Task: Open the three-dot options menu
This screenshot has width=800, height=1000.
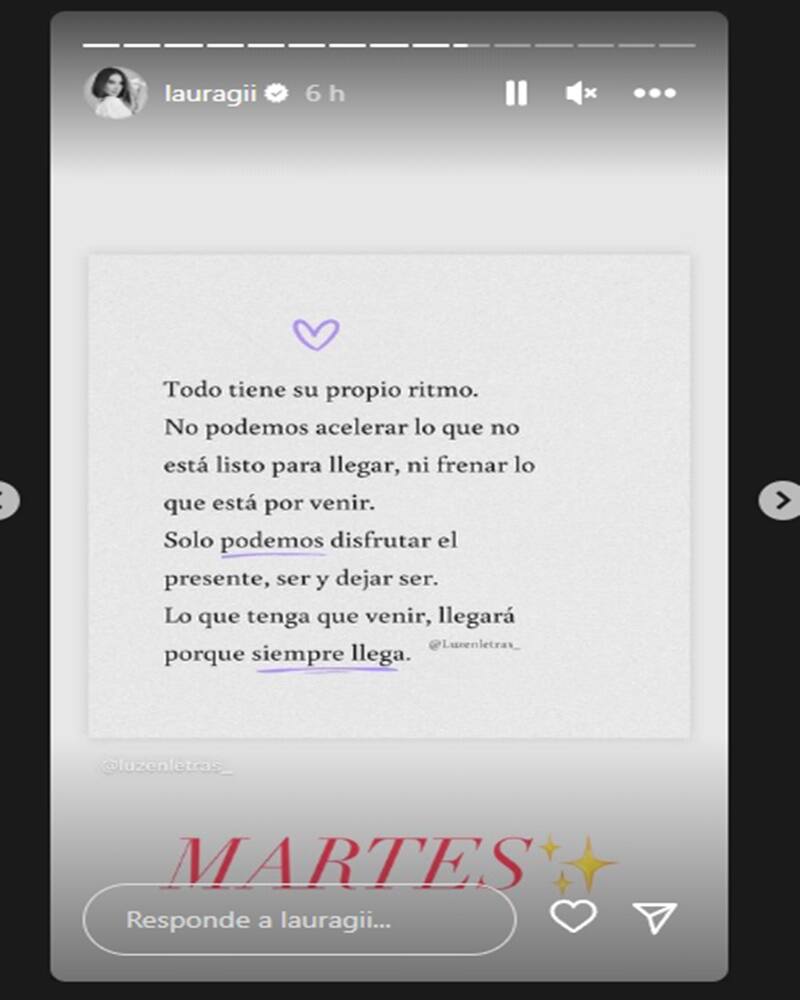Action: point(655,93)
